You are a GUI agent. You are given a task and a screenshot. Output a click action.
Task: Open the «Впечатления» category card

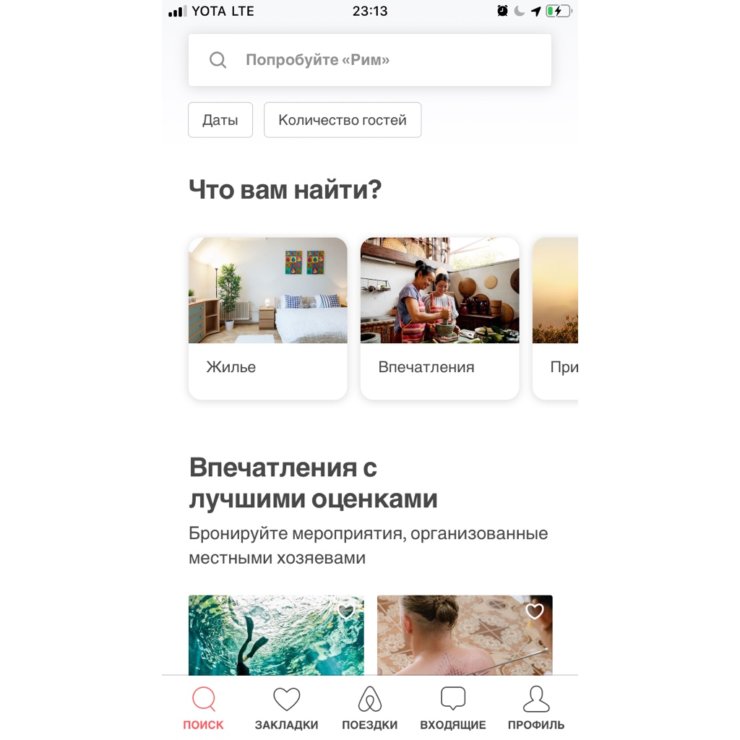pos(439,318)
